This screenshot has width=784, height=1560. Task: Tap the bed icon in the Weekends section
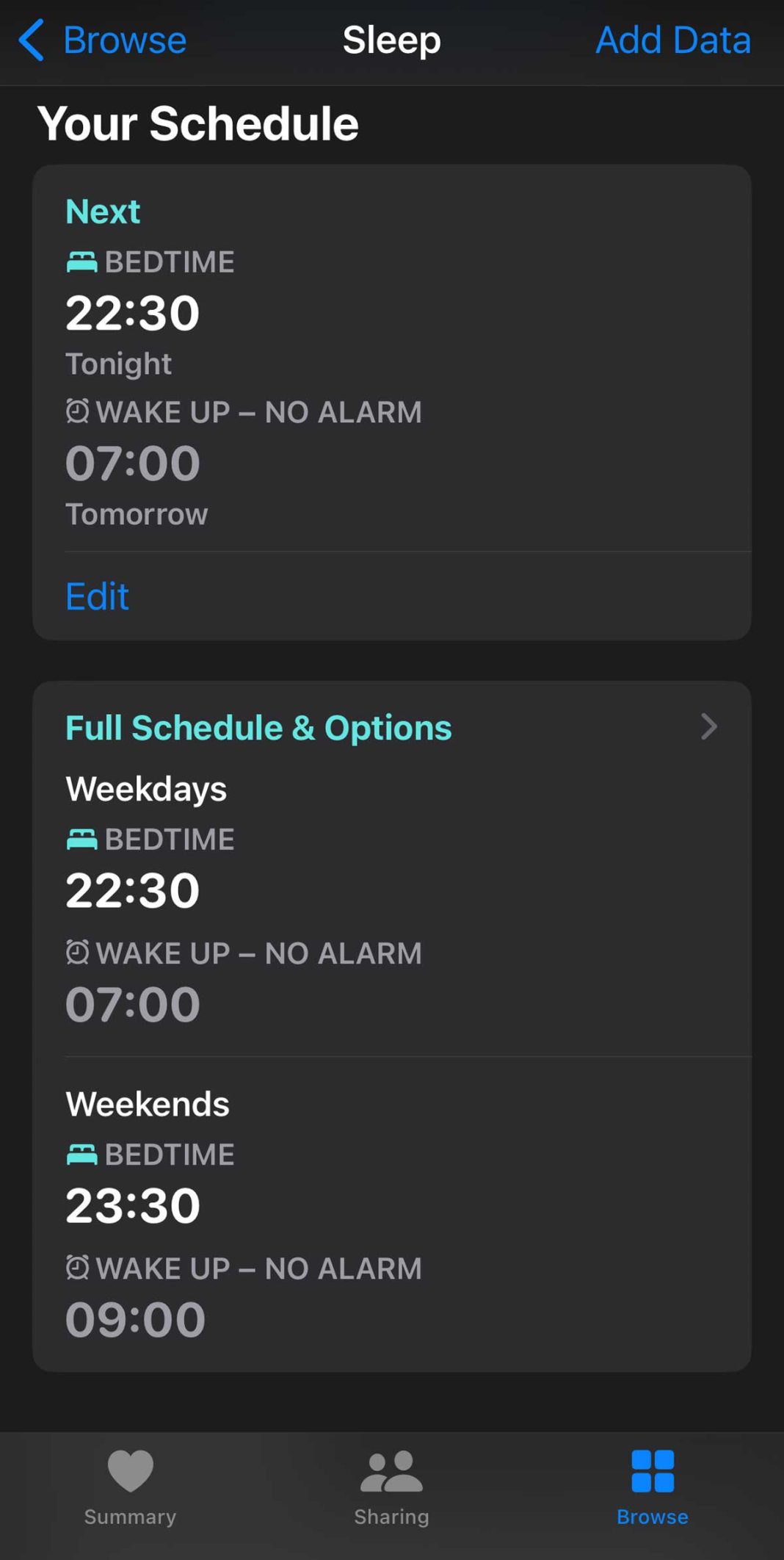click(x=82, y=1154)
